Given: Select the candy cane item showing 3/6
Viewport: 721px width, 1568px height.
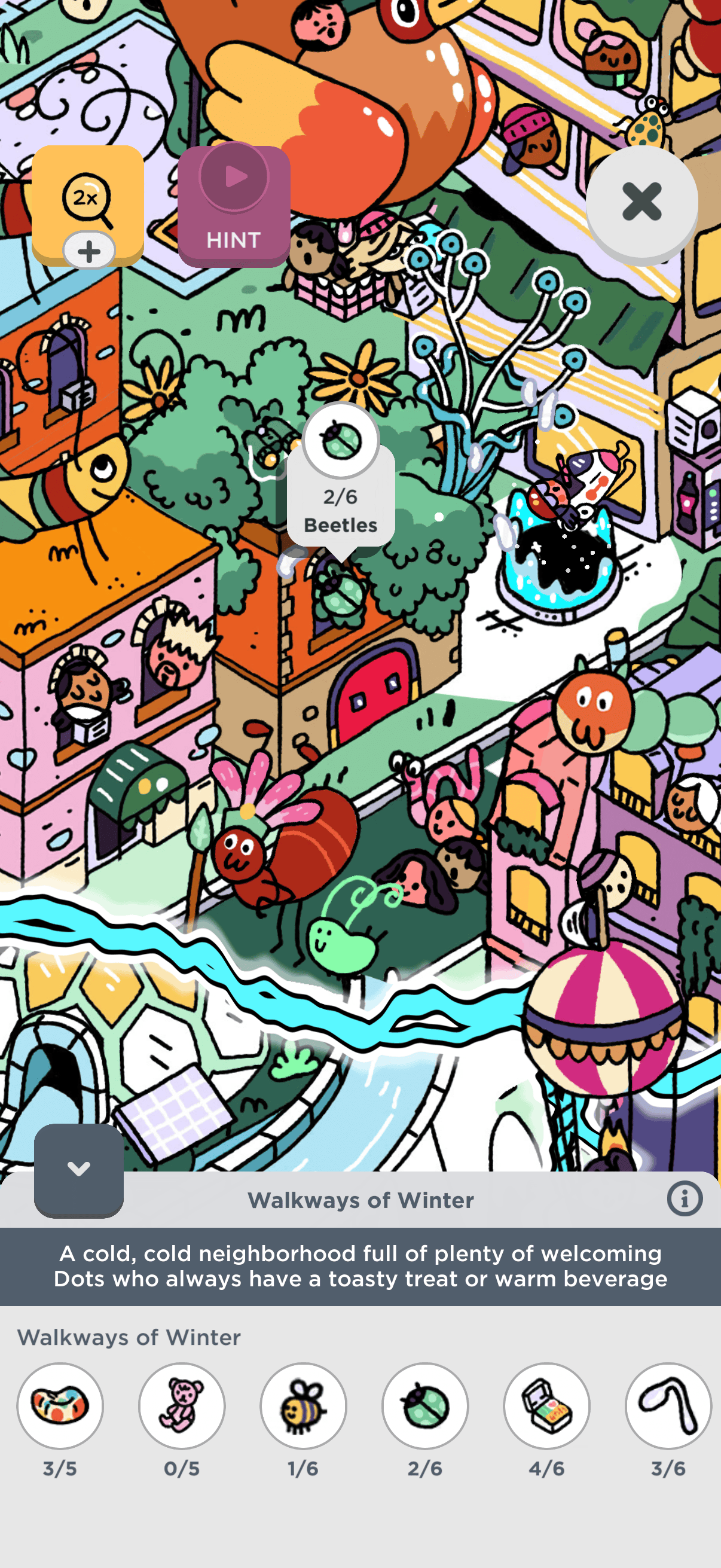Looking at the screenshot, I should [x=668, y=1405].
